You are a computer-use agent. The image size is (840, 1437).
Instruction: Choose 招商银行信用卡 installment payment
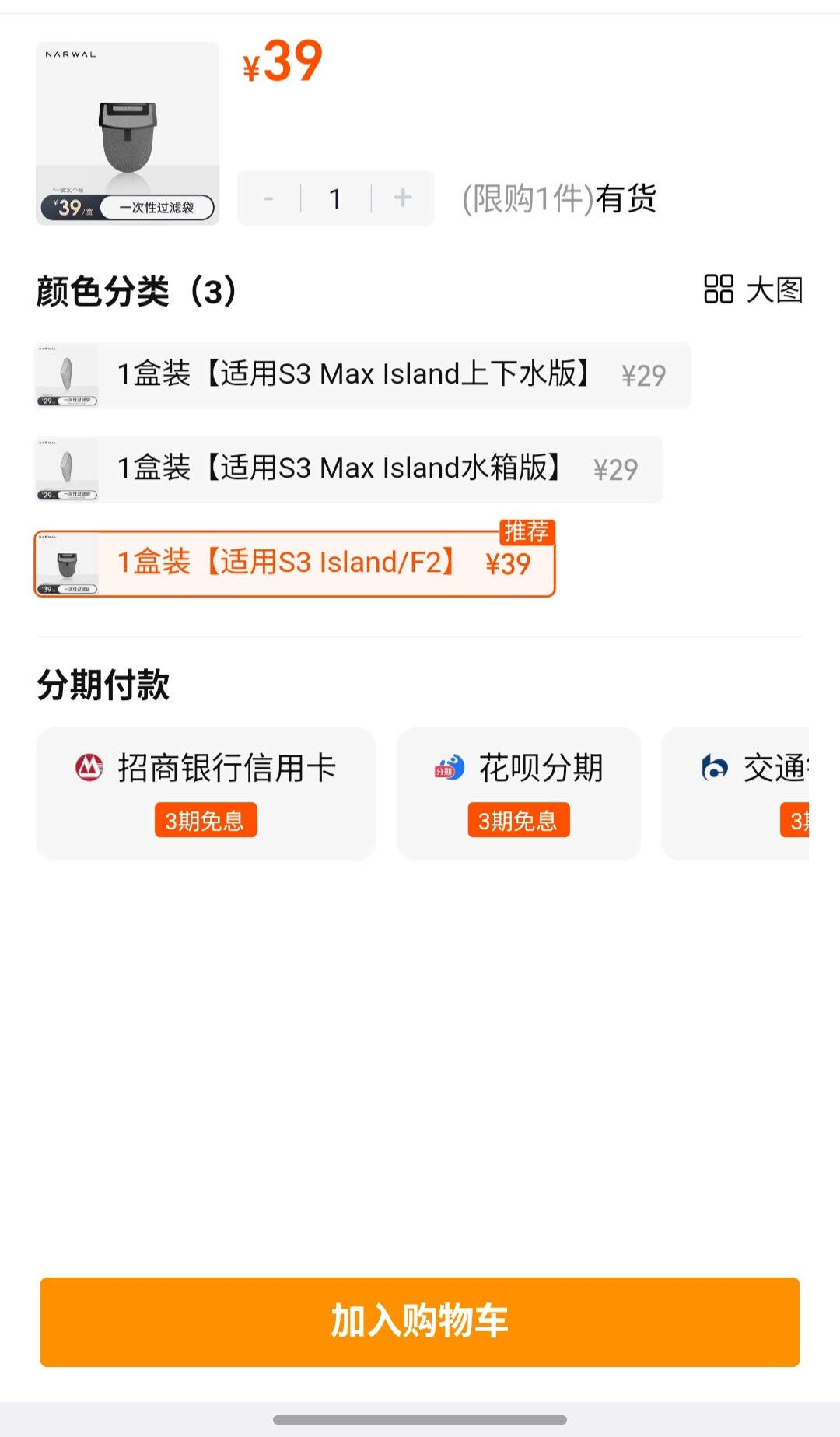[206, 794]
